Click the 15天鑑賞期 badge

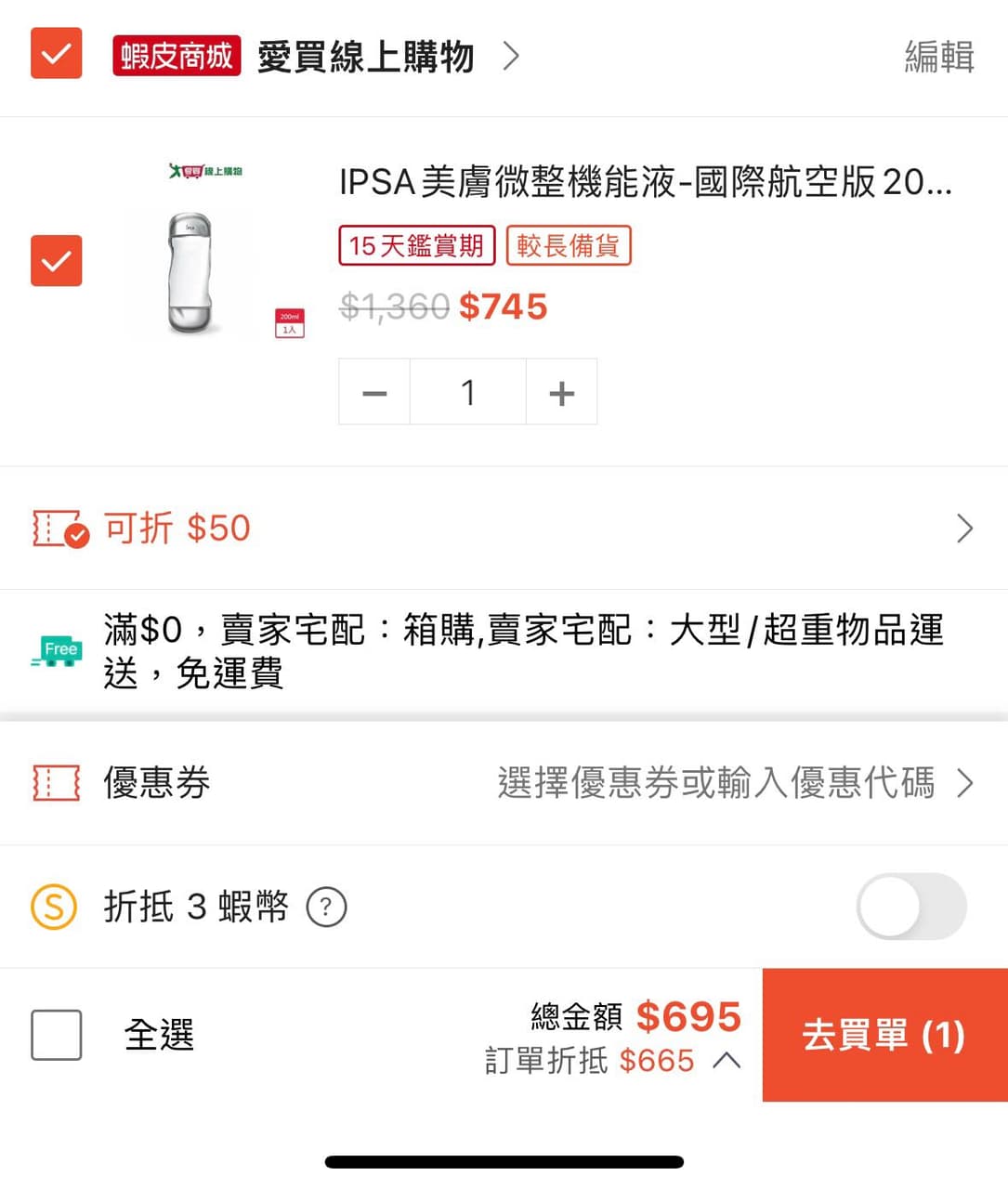(415, 245)
